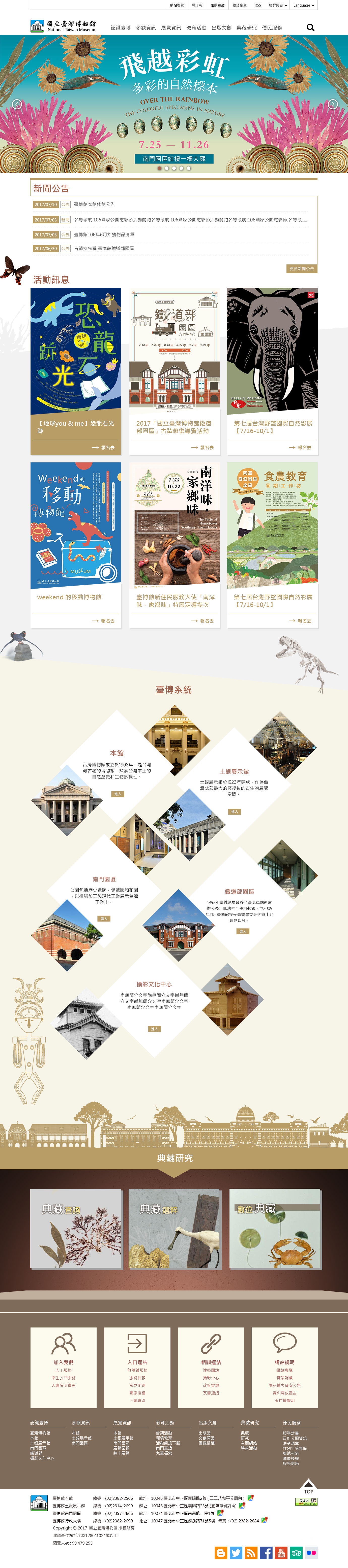The width and height of the screenshot is (348, 1568).
Task: Open the search magnifier icon
Action: tap(310, 27)
